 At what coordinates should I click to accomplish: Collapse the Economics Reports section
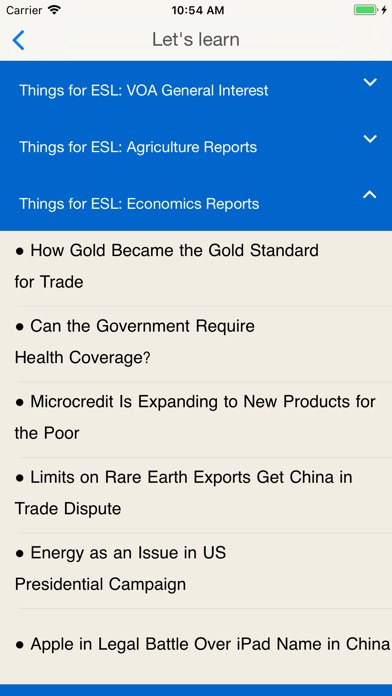196,202
